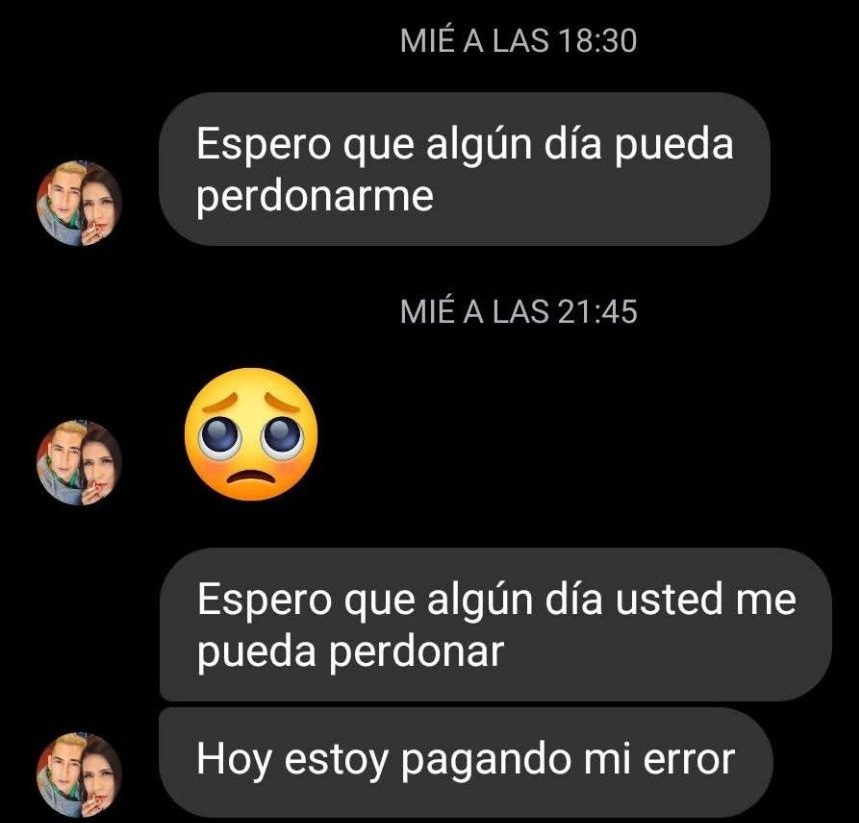859x823 pixels.
Task: Tap the profile picture beside the pleading emoji
Action: pos(79,461)
